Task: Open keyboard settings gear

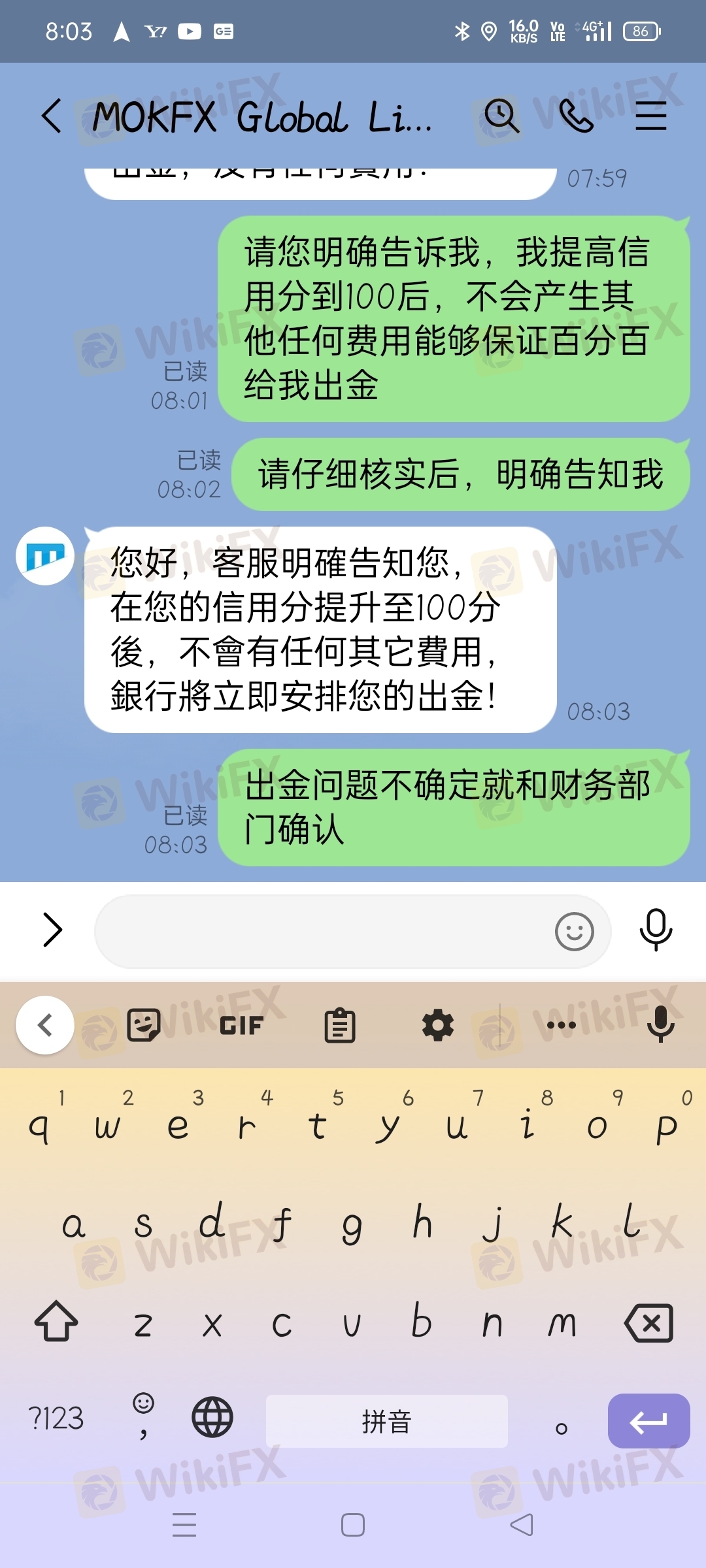Action: tap(437, 1025)
